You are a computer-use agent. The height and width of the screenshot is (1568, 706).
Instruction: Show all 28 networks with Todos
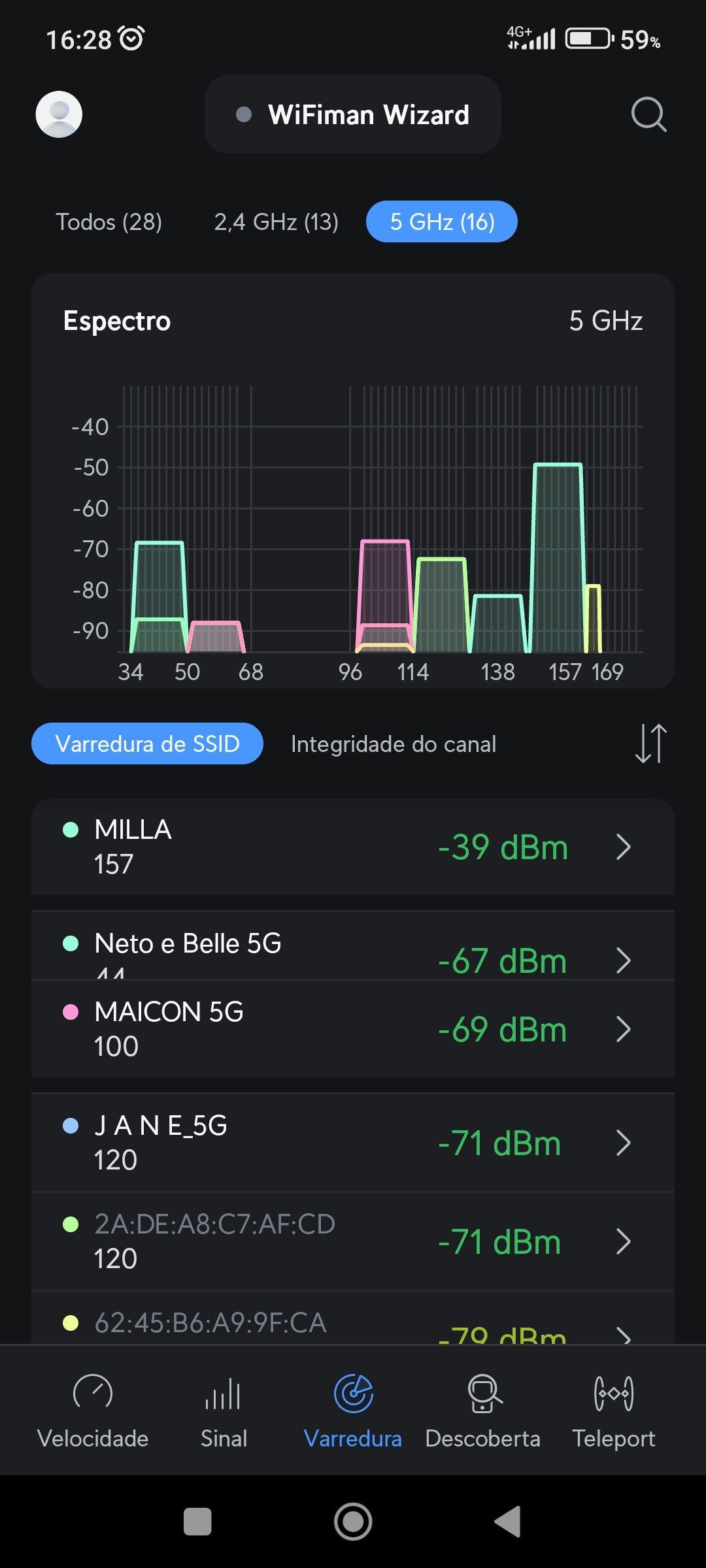tap(109, 222)
